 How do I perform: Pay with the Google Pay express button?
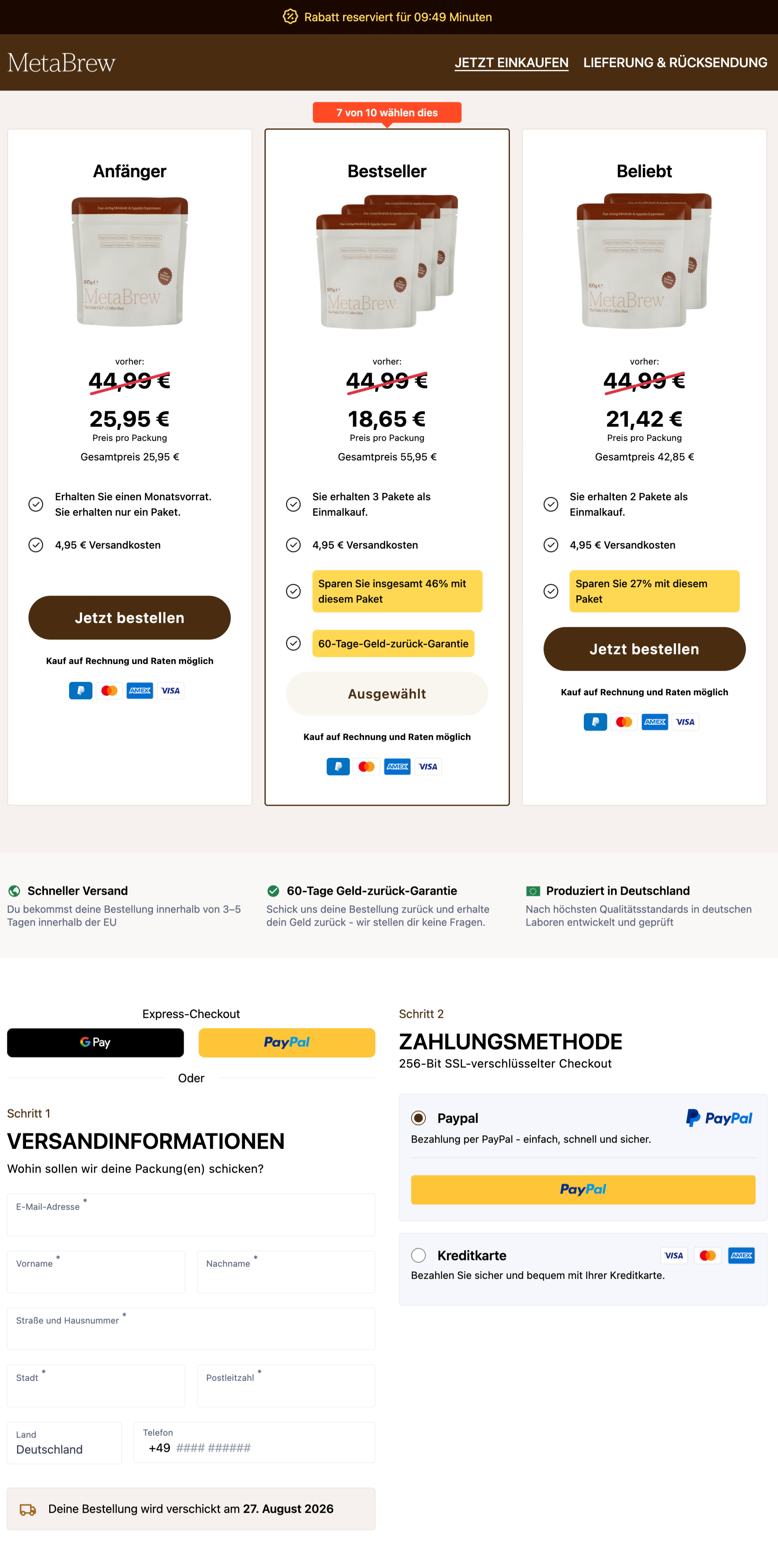pos(95,1042)
